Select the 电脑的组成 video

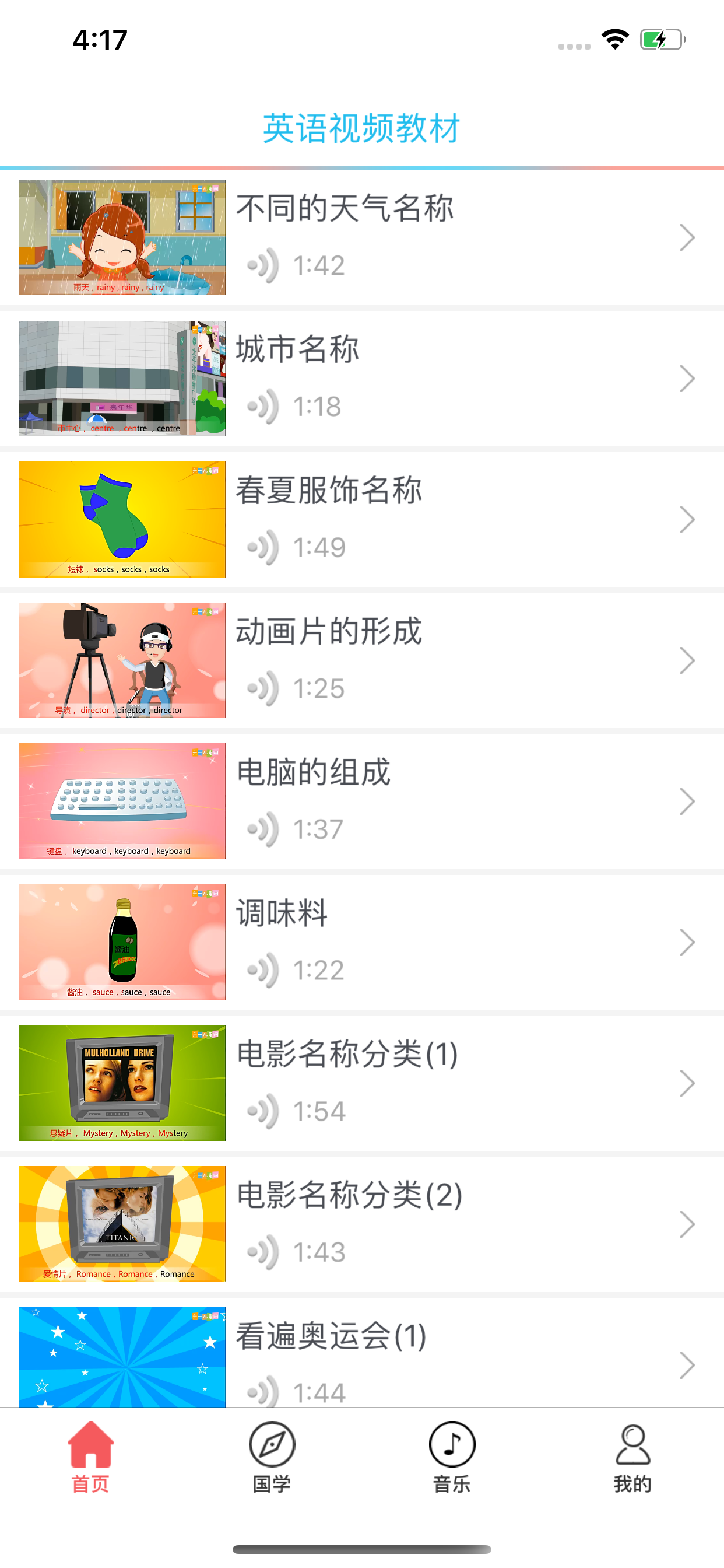click(x=362, y=801)
